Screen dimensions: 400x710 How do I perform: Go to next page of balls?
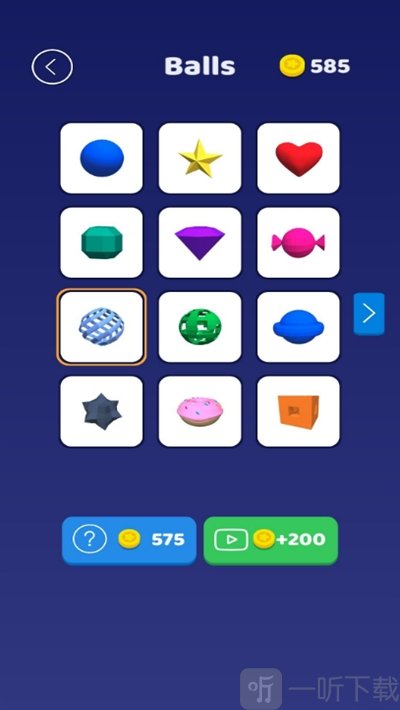(x=369, y=313)
